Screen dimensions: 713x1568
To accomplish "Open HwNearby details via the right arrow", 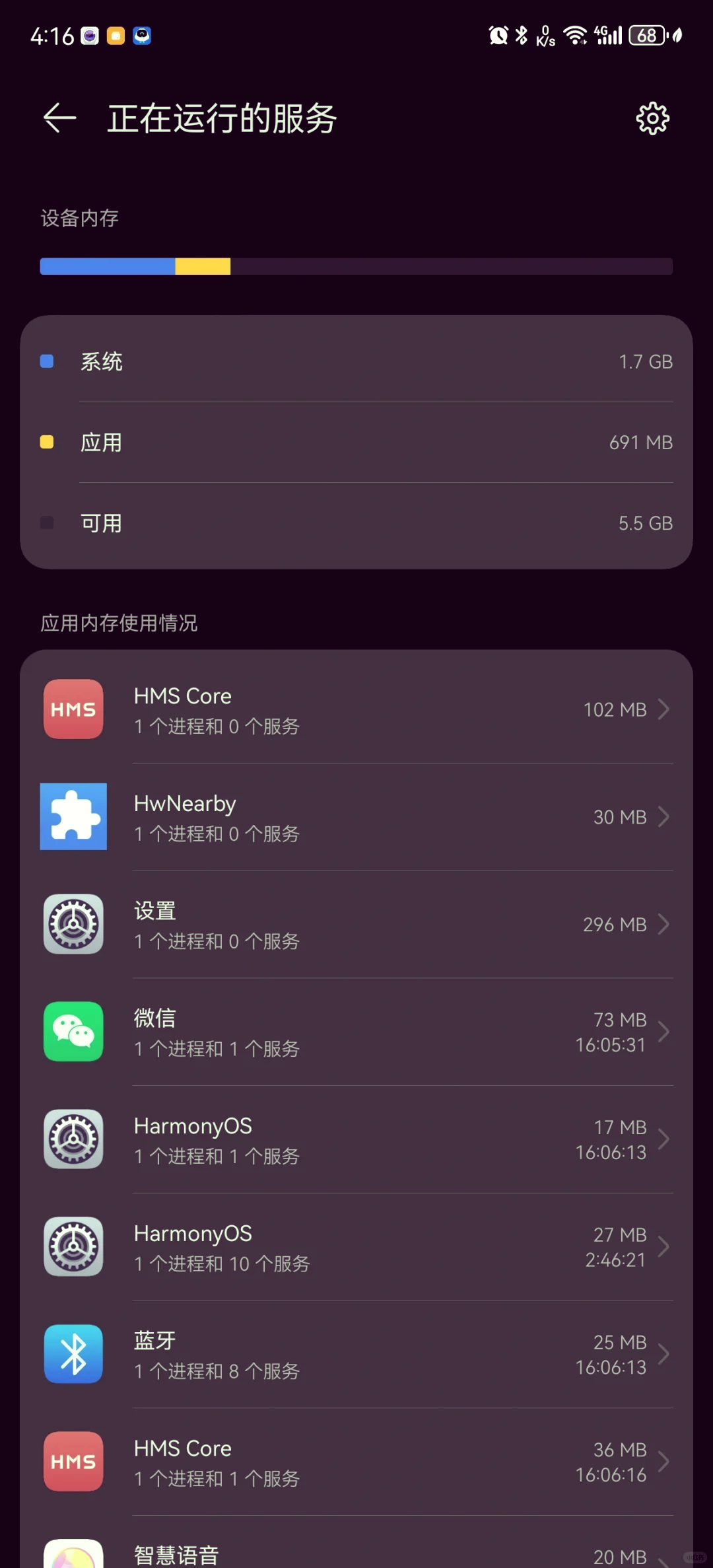I will (664, 817).
